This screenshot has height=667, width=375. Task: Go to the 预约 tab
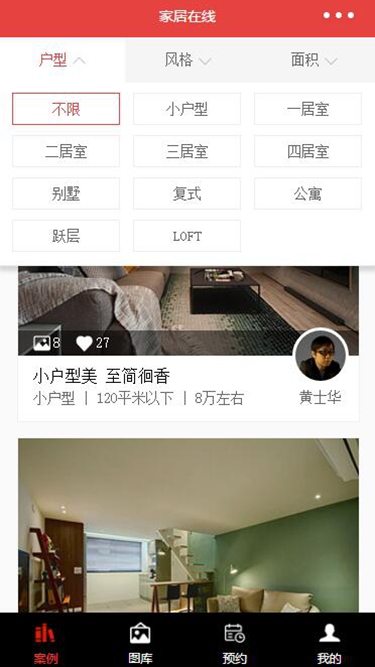click(x=234, y=641)
